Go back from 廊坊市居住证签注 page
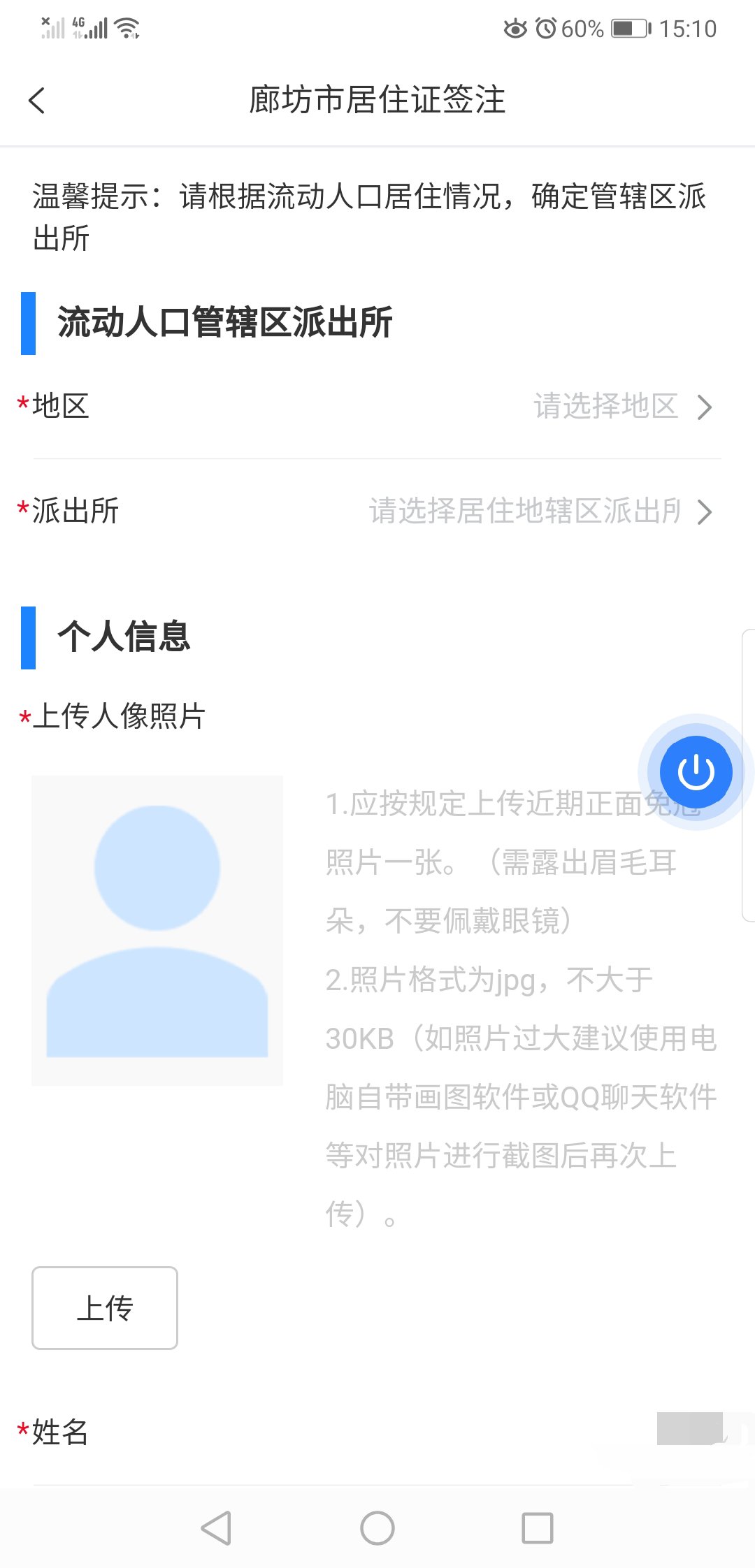Screen dimensions: 755x1568 coord(37,101)
